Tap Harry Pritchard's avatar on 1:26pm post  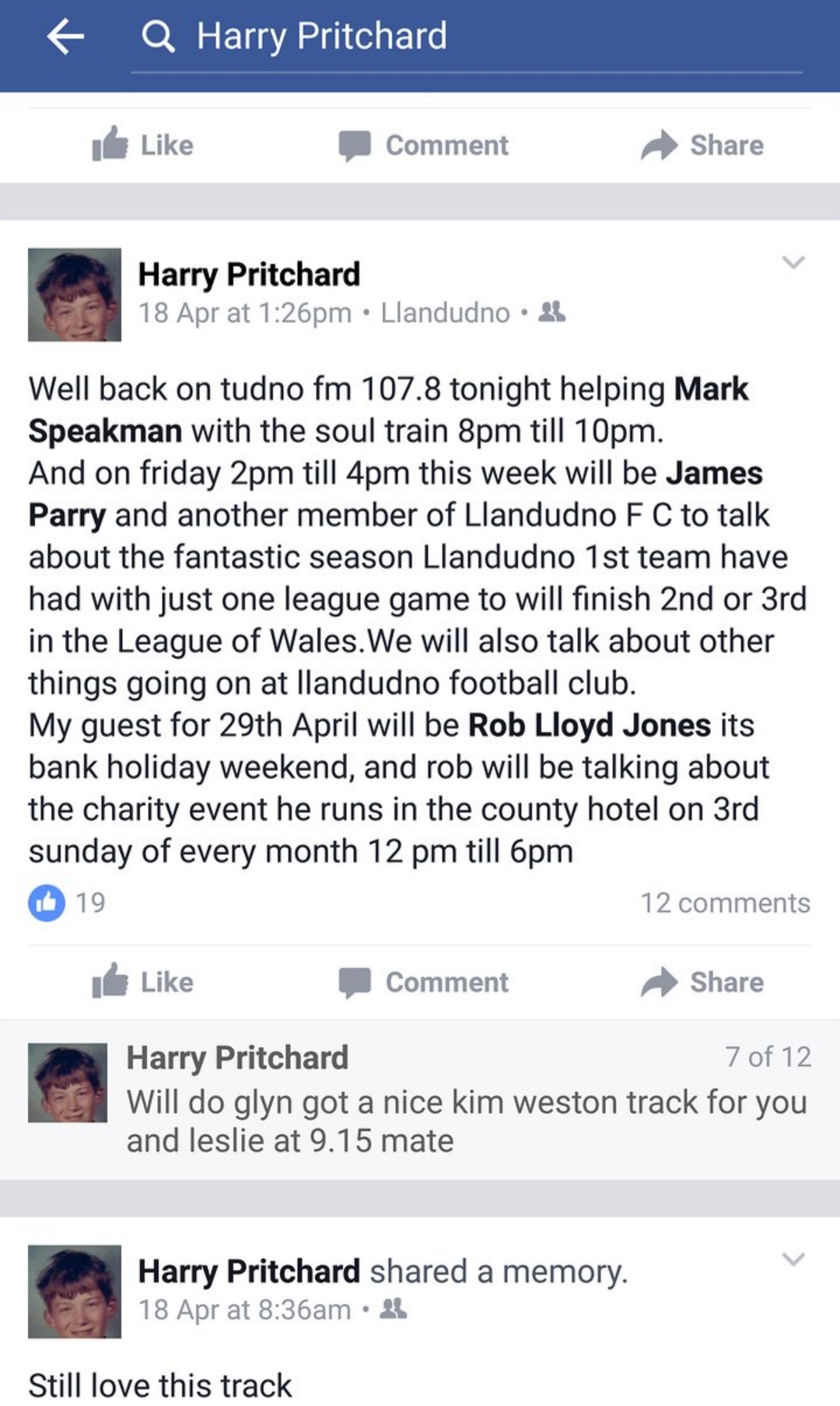point(75,295)
